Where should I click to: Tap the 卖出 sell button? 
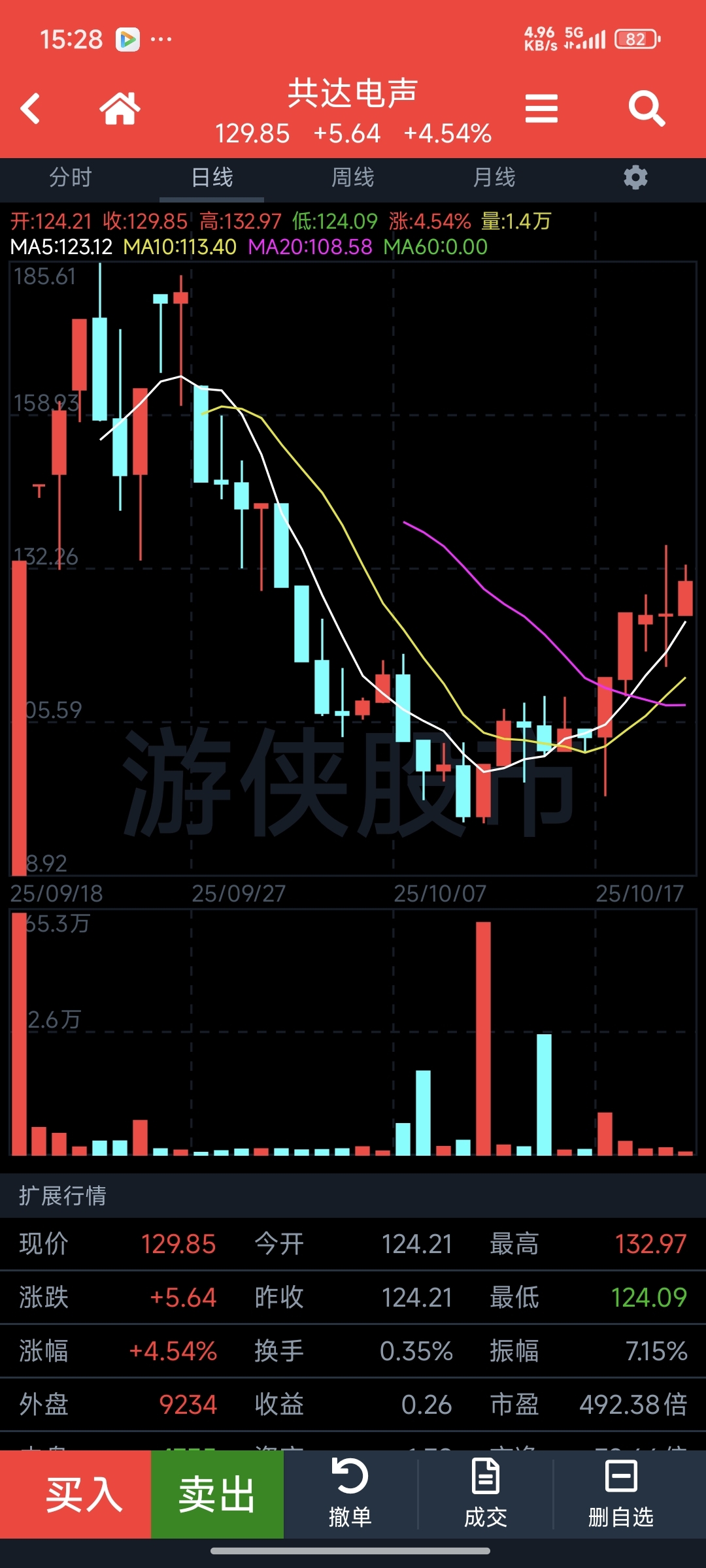[217, 1494]
